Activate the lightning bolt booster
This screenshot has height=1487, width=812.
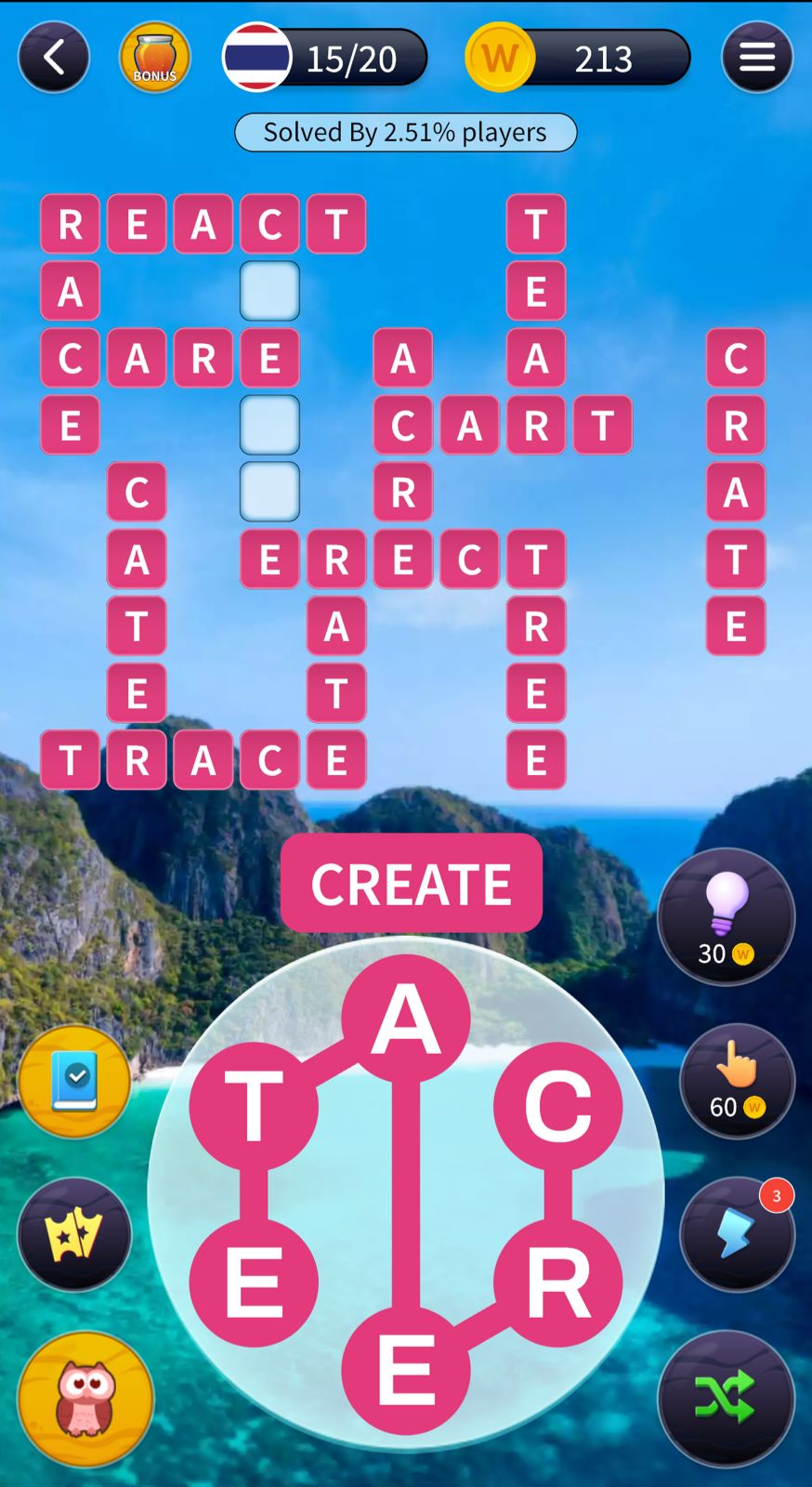pos(737,1233)
